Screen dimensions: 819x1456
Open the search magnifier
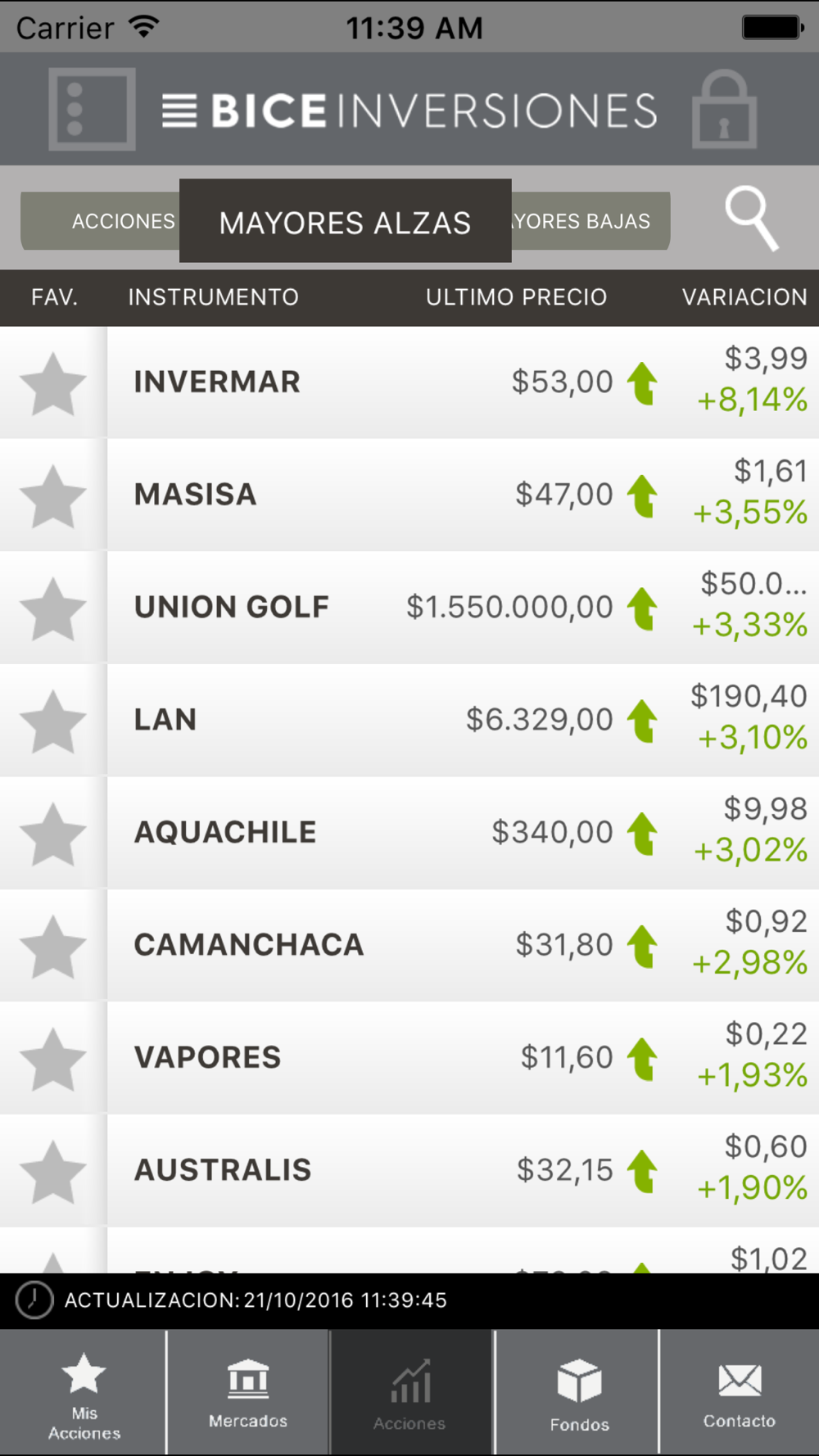pos(751,219)
